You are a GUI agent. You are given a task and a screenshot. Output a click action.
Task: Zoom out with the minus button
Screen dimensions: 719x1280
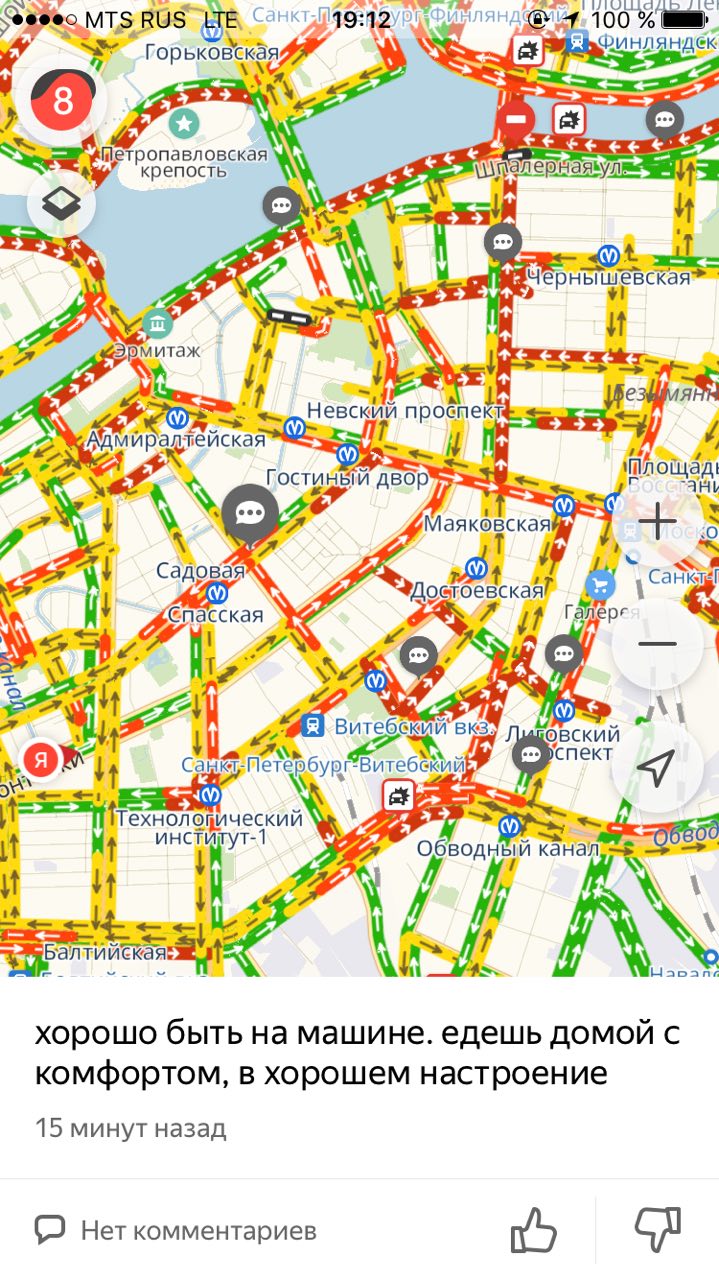coord(657,644)
